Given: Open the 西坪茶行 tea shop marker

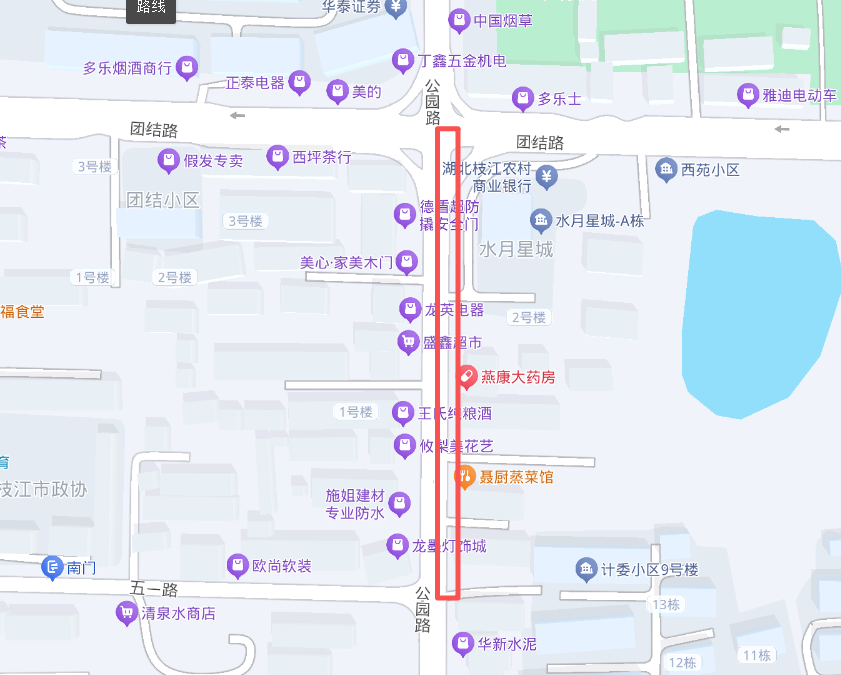Looking at the screenshot, I should pos(277,157).
